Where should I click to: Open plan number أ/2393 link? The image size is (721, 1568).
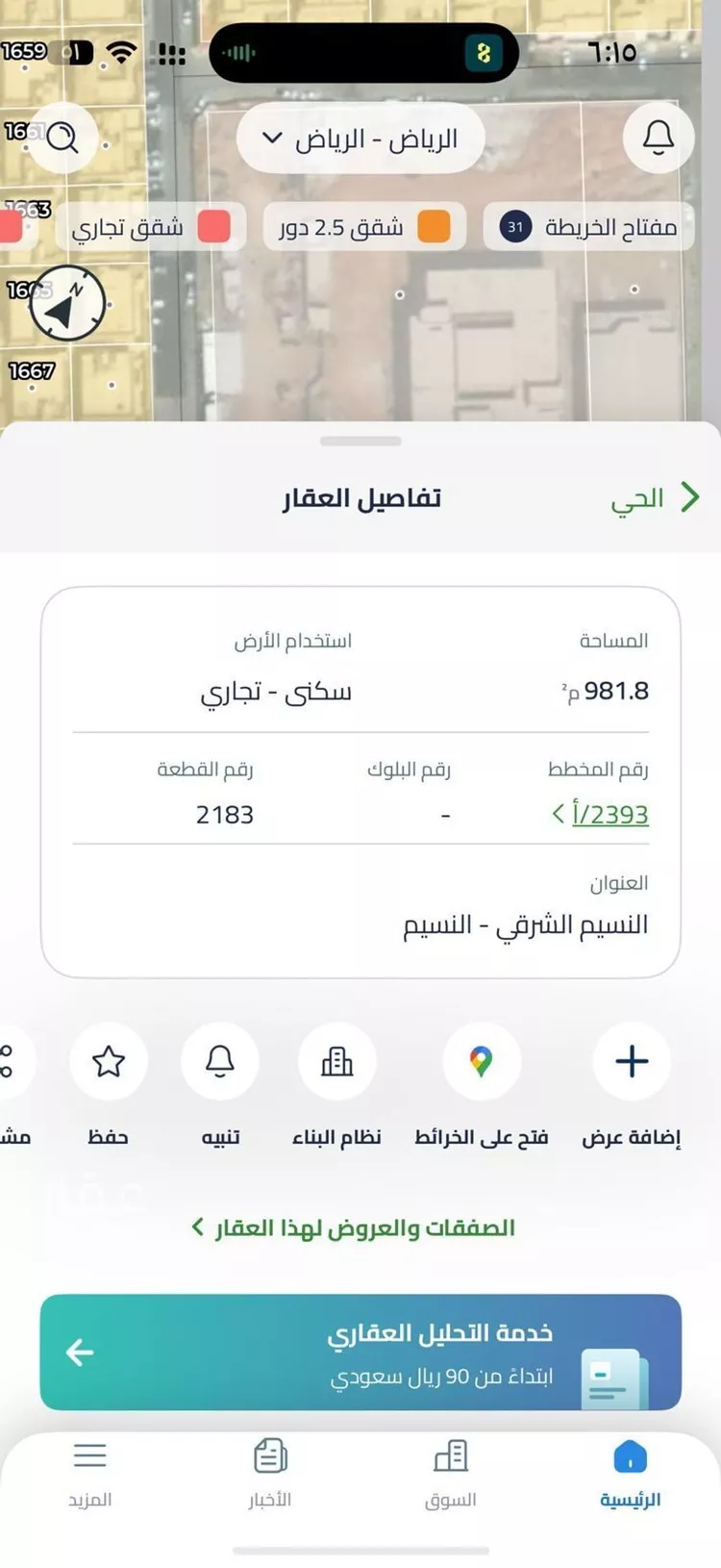(609, 815)
